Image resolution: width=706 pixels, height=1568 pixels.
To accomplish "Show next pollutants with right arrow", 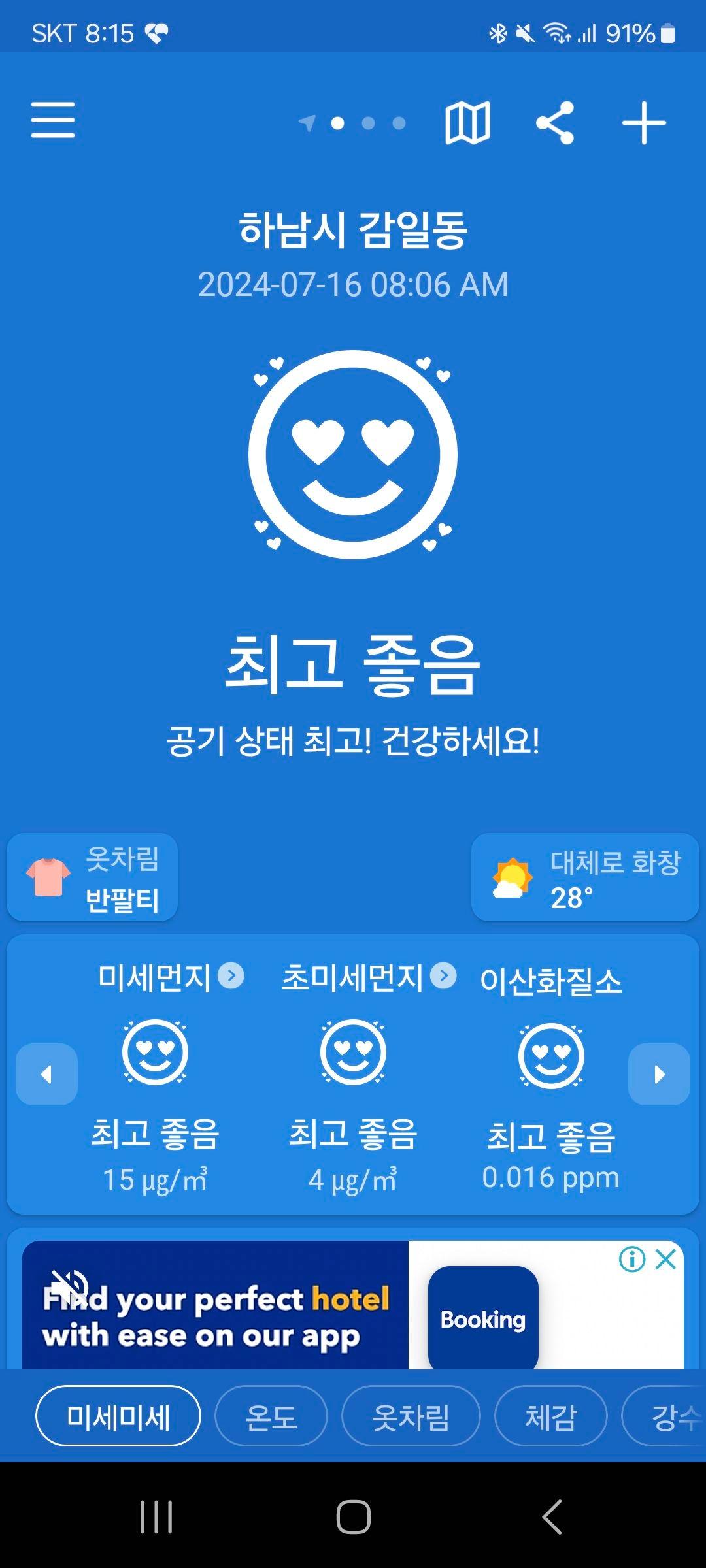I will 659,1074.
